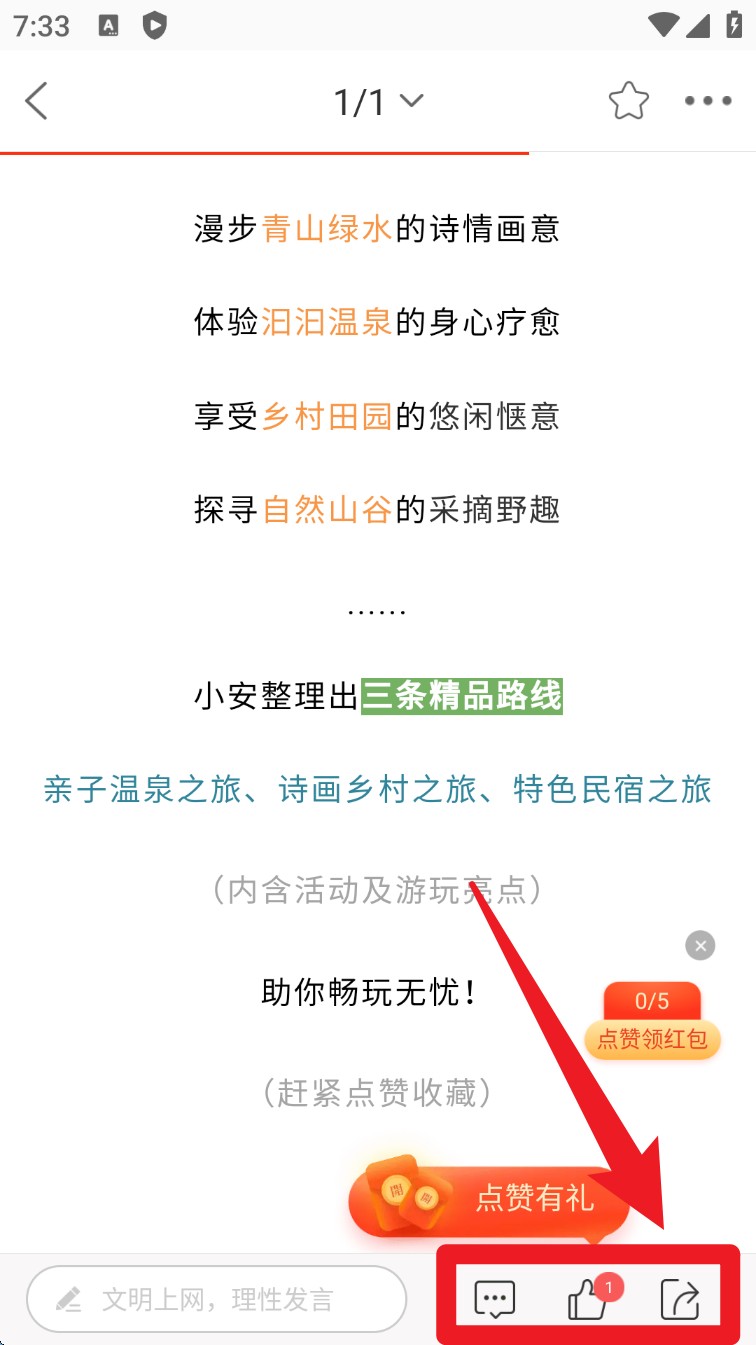Open the comments speech-bubble icon

494,1299
